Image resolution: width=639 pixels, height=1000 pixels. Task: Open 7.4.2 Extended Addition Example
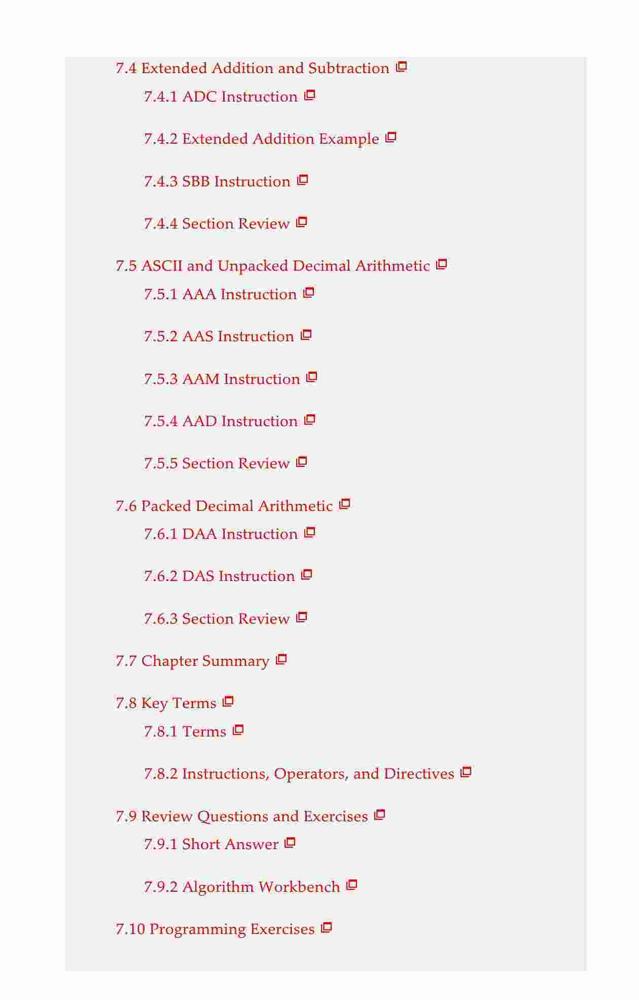(261, 139)
